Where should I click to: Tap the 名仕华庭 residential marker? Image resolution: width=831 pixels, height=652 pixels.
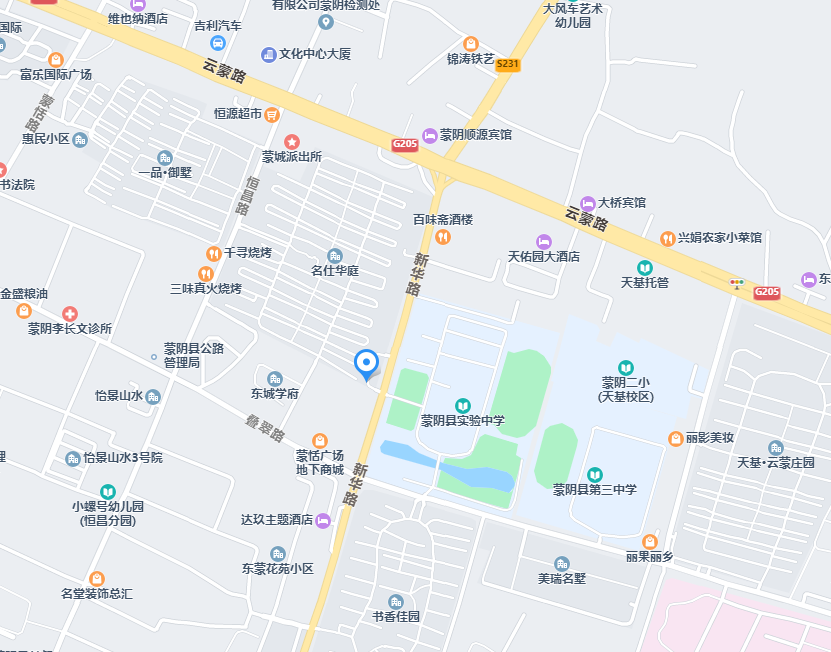335,256
